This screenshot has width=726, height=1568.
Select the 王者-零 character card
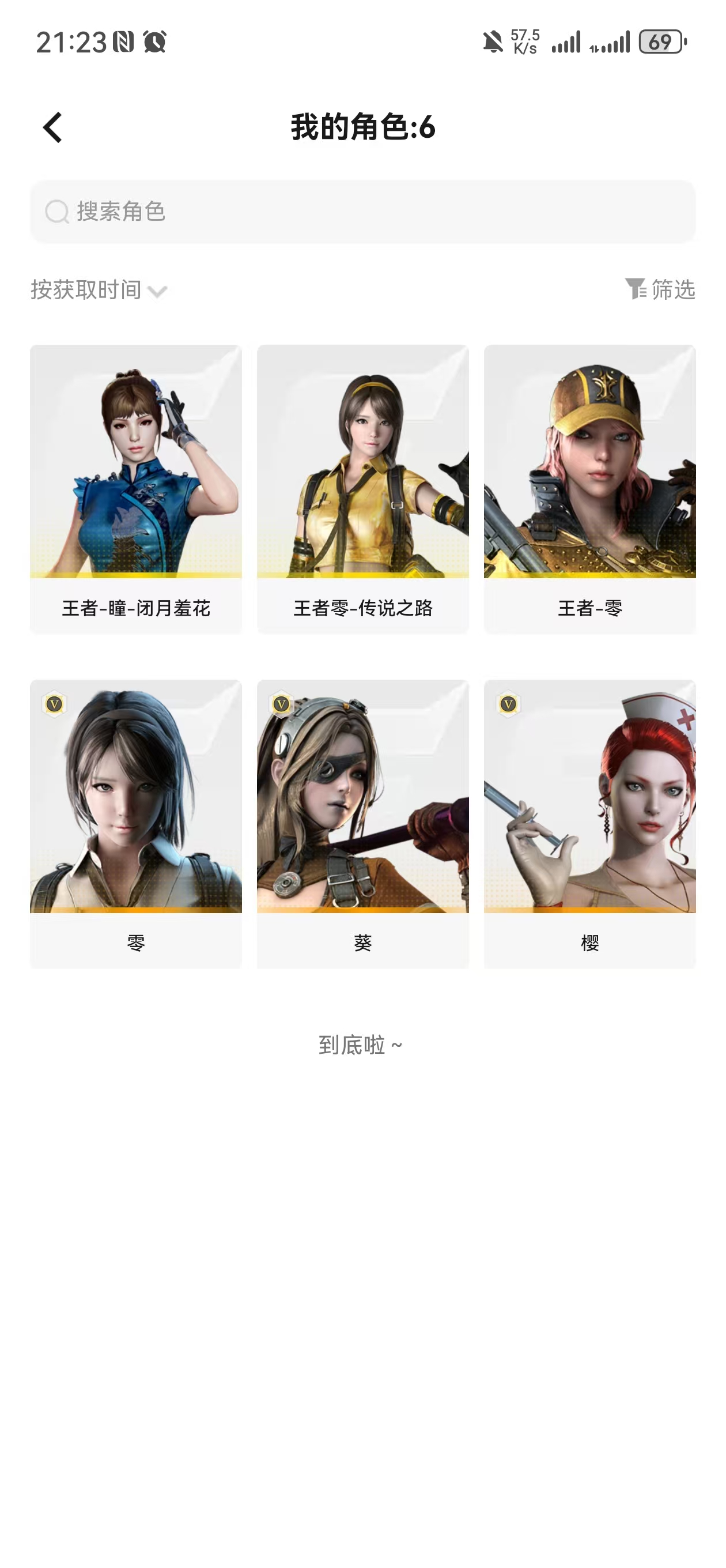(x=589, y=489)
